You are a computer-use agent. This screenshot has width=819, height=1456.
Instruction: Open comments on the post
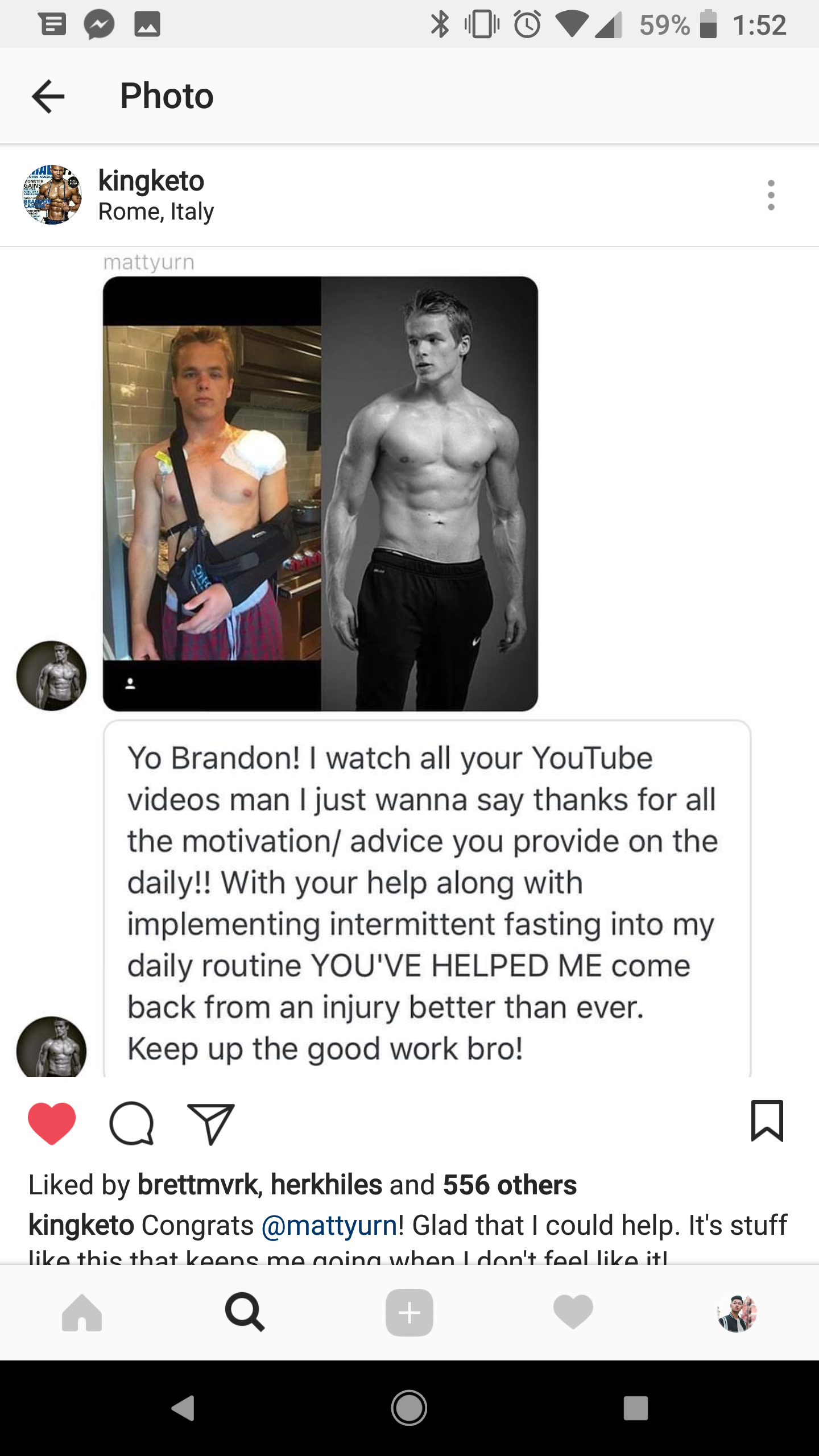[132, 1122]
